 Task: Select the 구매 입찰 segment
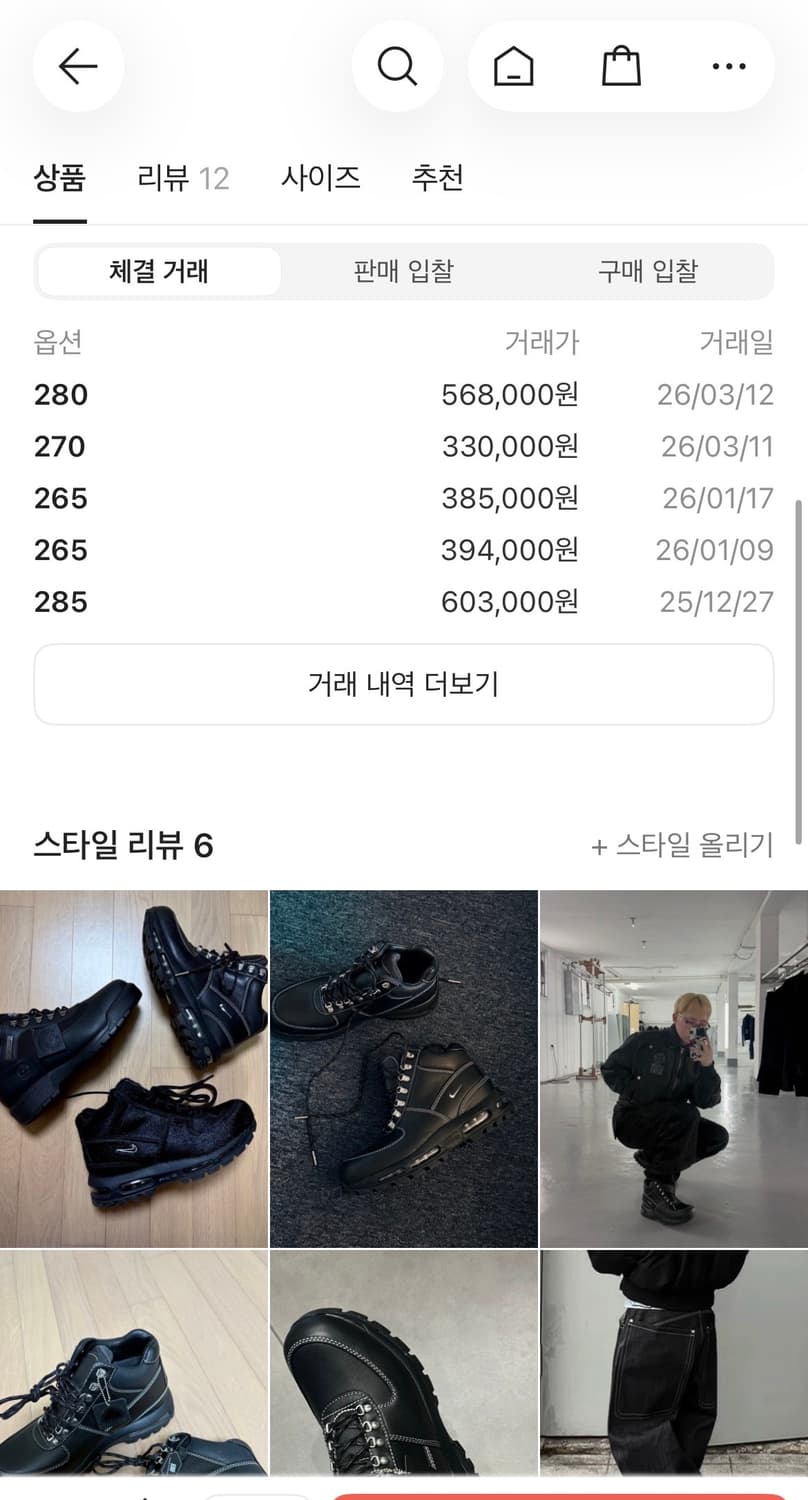(645, 271)
